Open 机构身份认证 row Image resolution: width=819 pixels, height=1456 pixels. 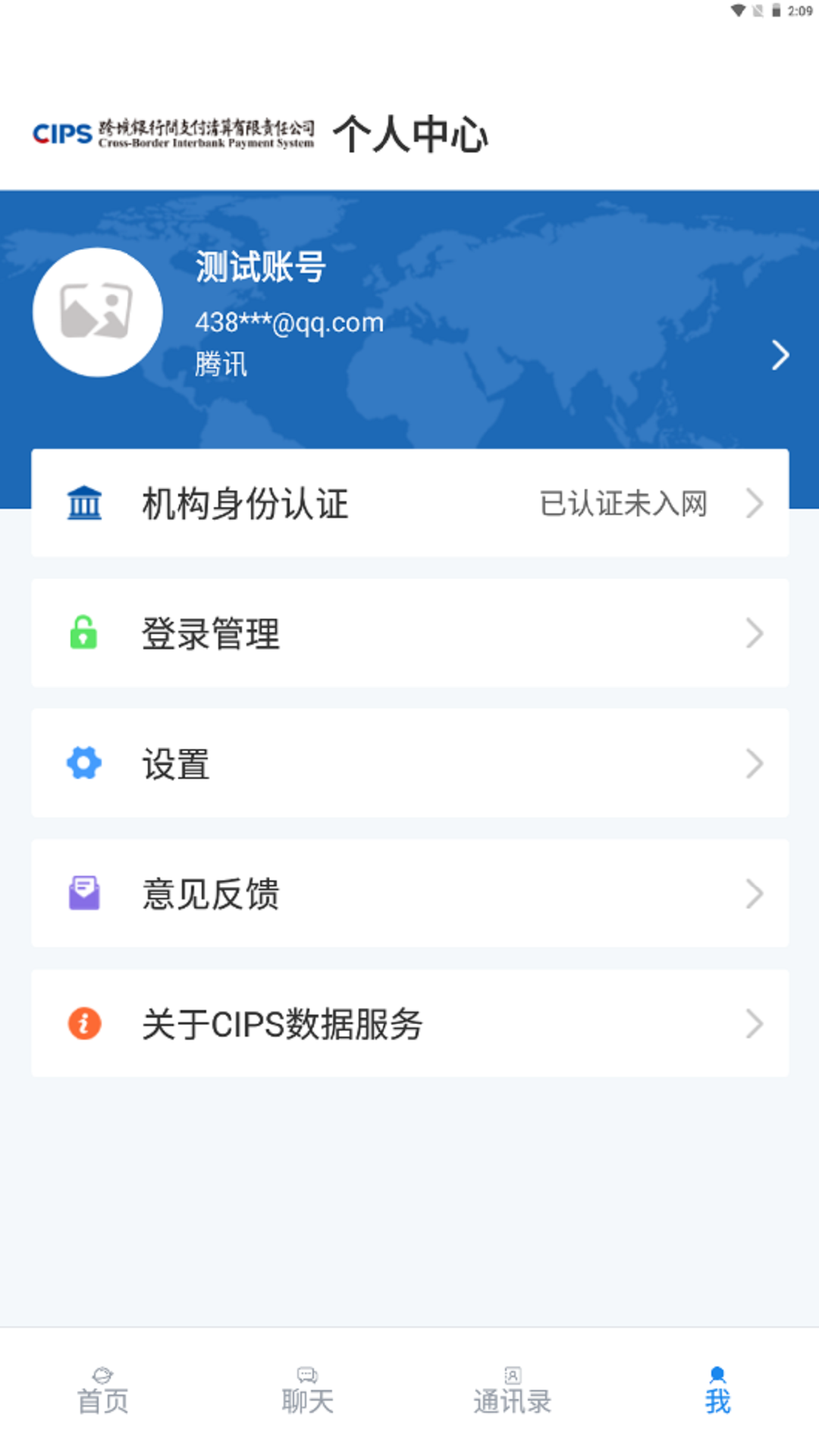click(x=409, y=504)
